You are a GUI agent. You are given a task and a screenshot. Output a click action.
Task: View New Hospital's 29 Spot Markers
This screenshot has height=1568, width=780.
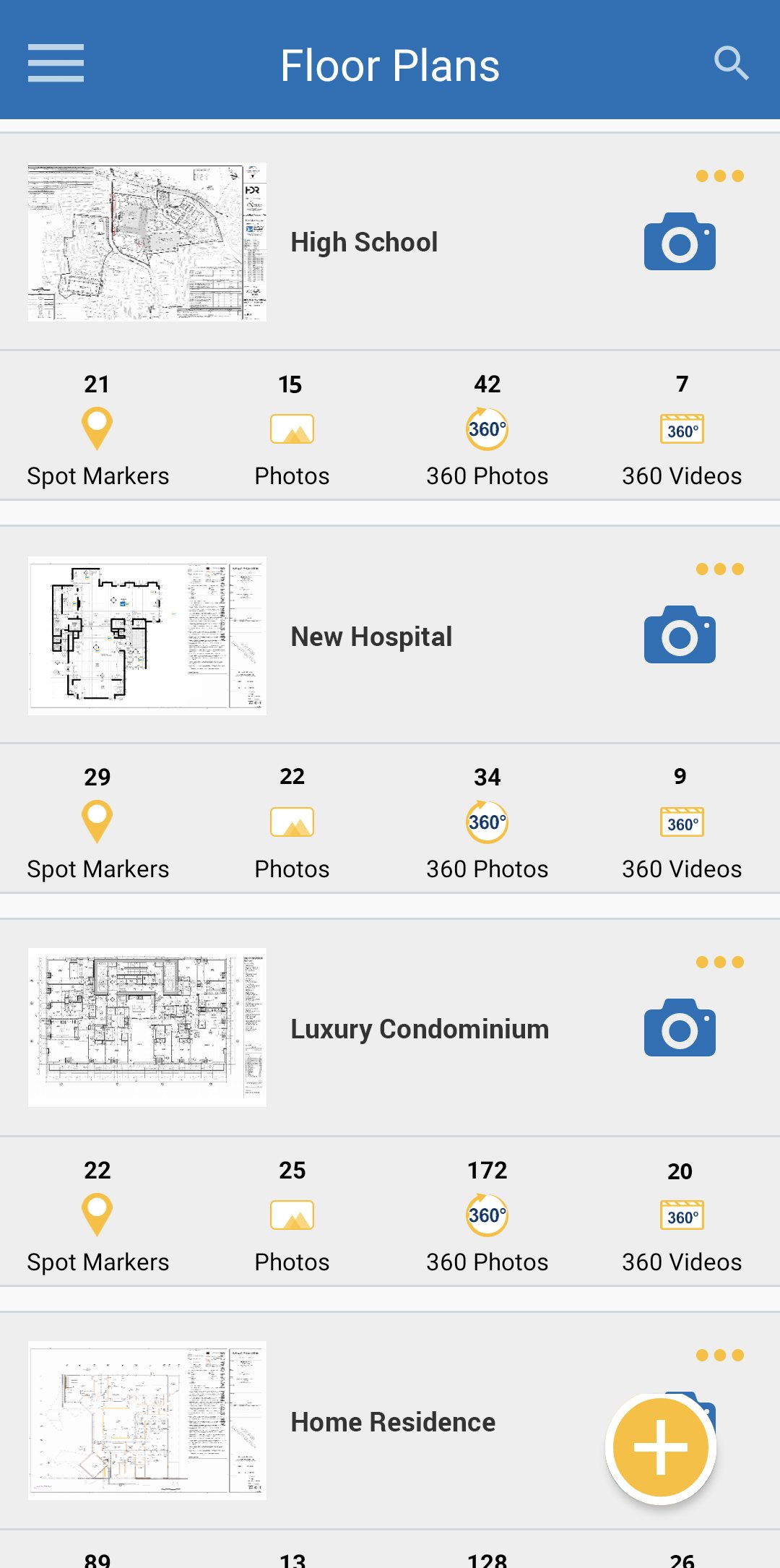click(x=97, y=823)
